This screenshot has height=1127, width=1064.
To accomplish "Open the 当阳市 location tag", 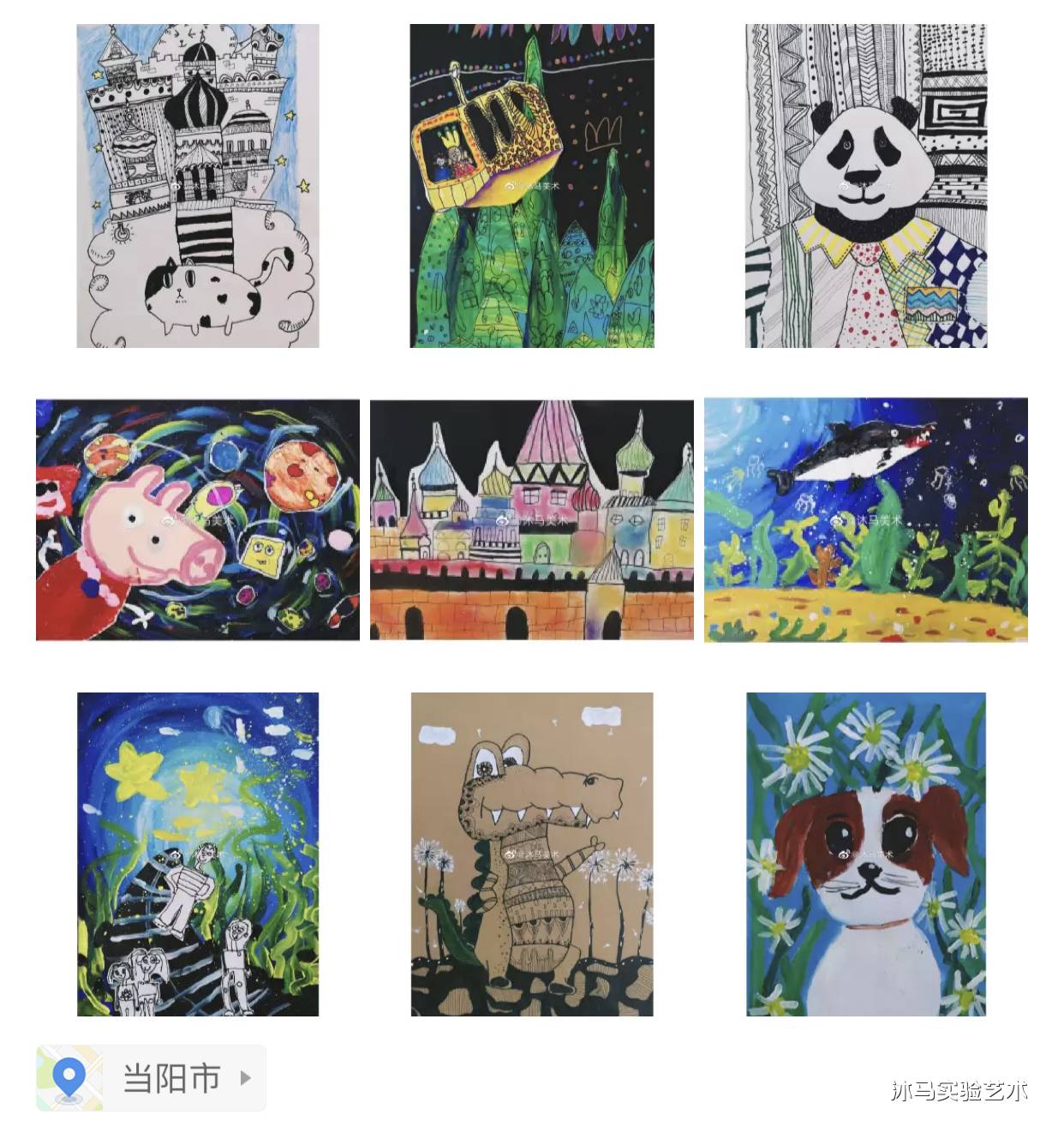I will (151, 1077).
